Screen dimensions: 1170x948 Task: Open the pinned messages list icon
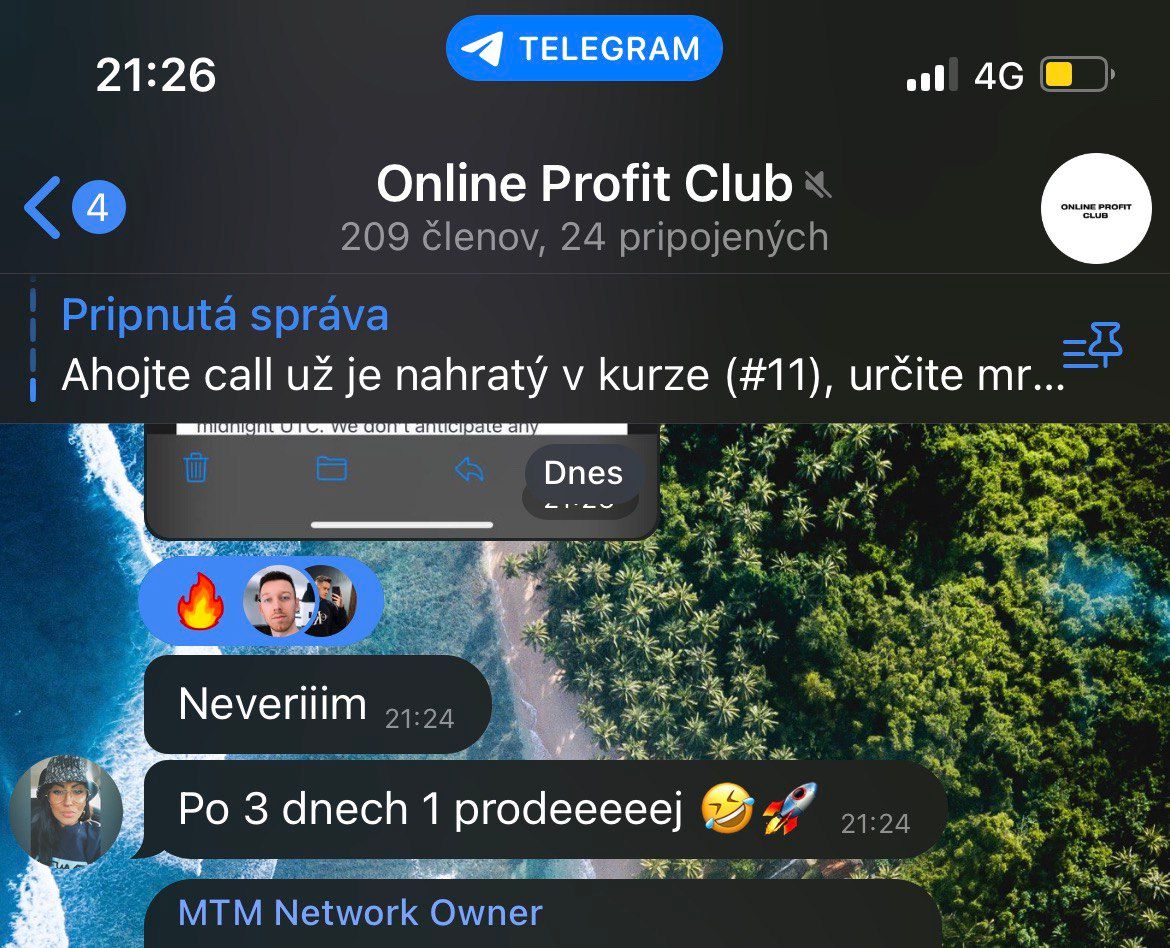[1093, 346]
